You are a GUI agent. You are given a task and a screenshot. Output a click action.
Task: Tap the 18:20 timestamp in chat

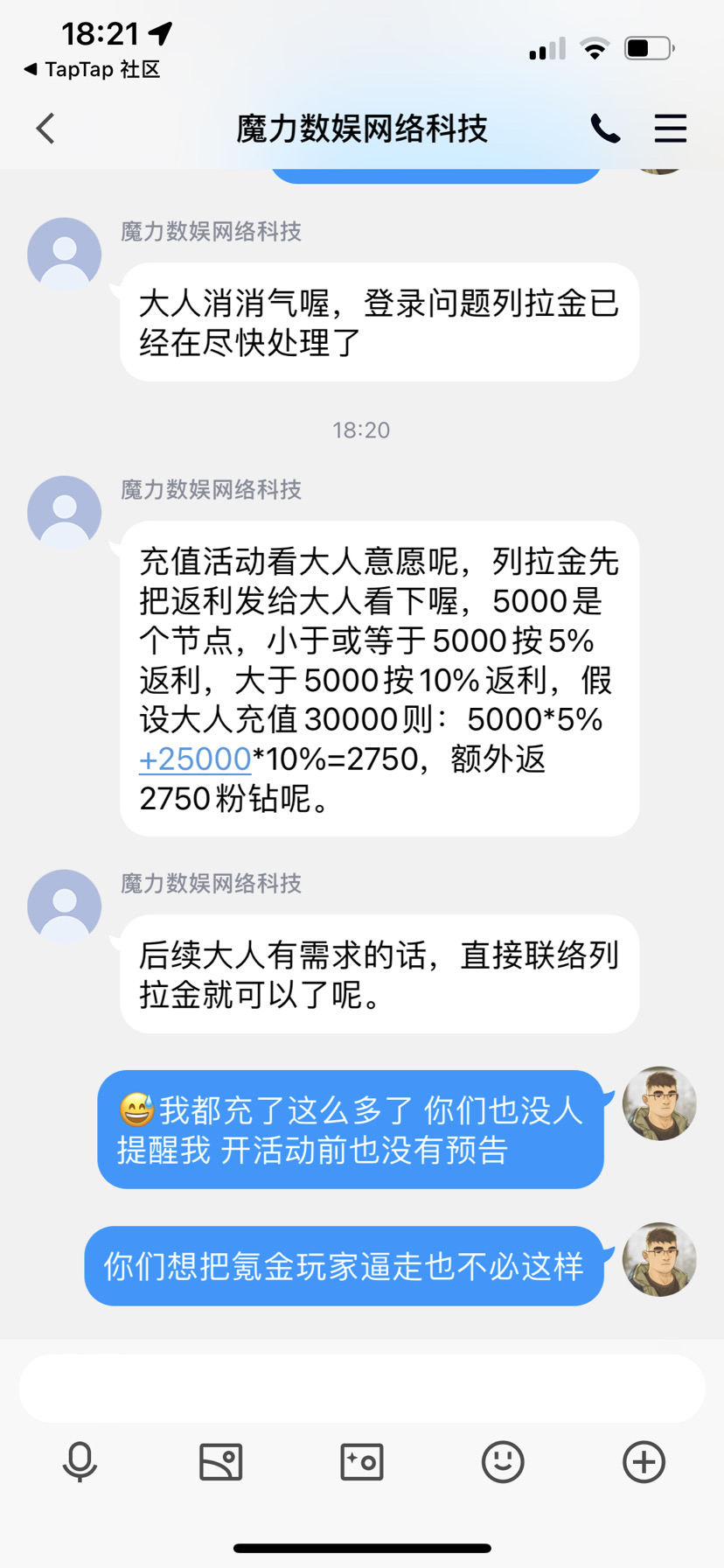click(x=361, y=430)
